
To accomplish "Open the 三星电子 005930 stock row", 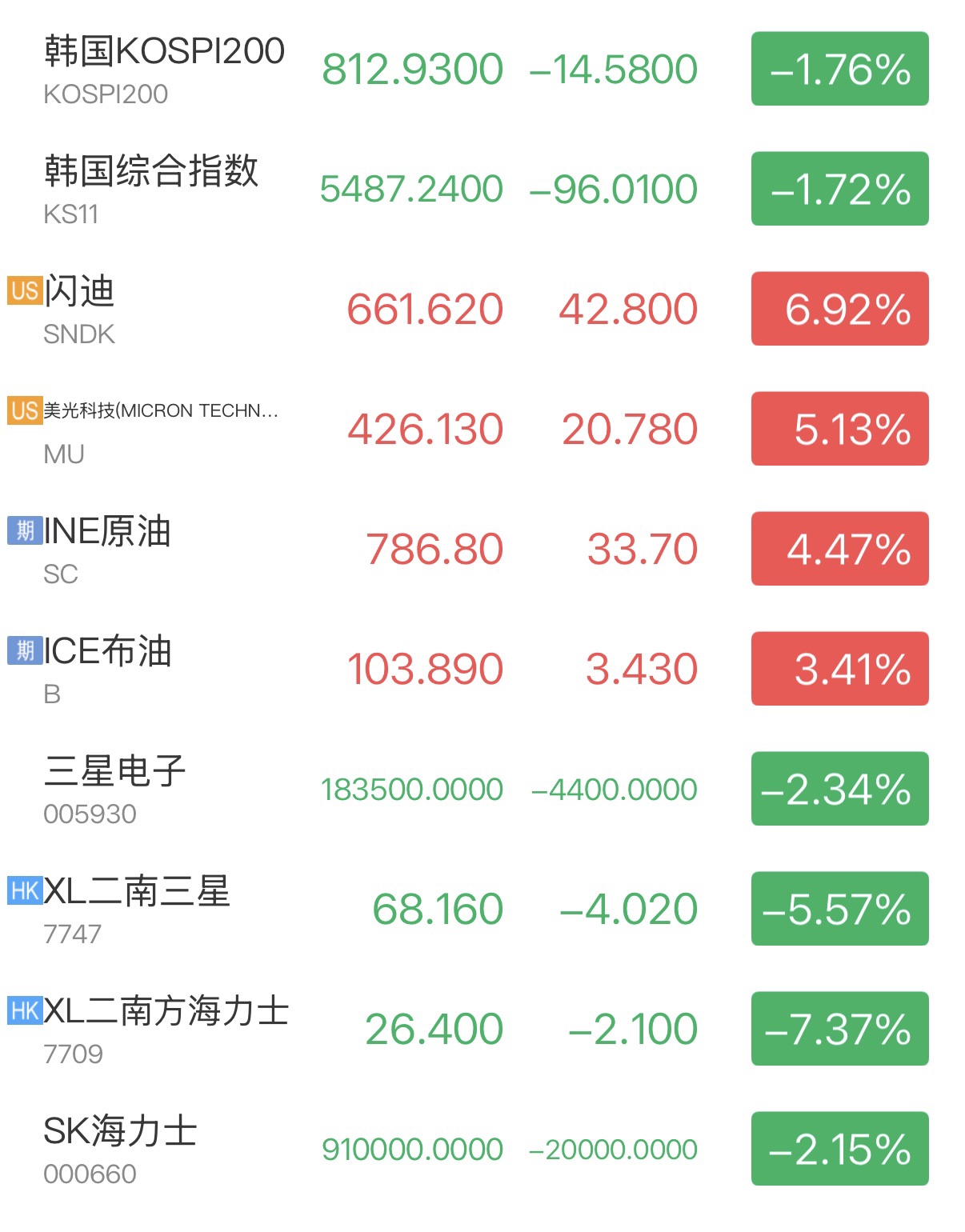I will tap(116, 788).
